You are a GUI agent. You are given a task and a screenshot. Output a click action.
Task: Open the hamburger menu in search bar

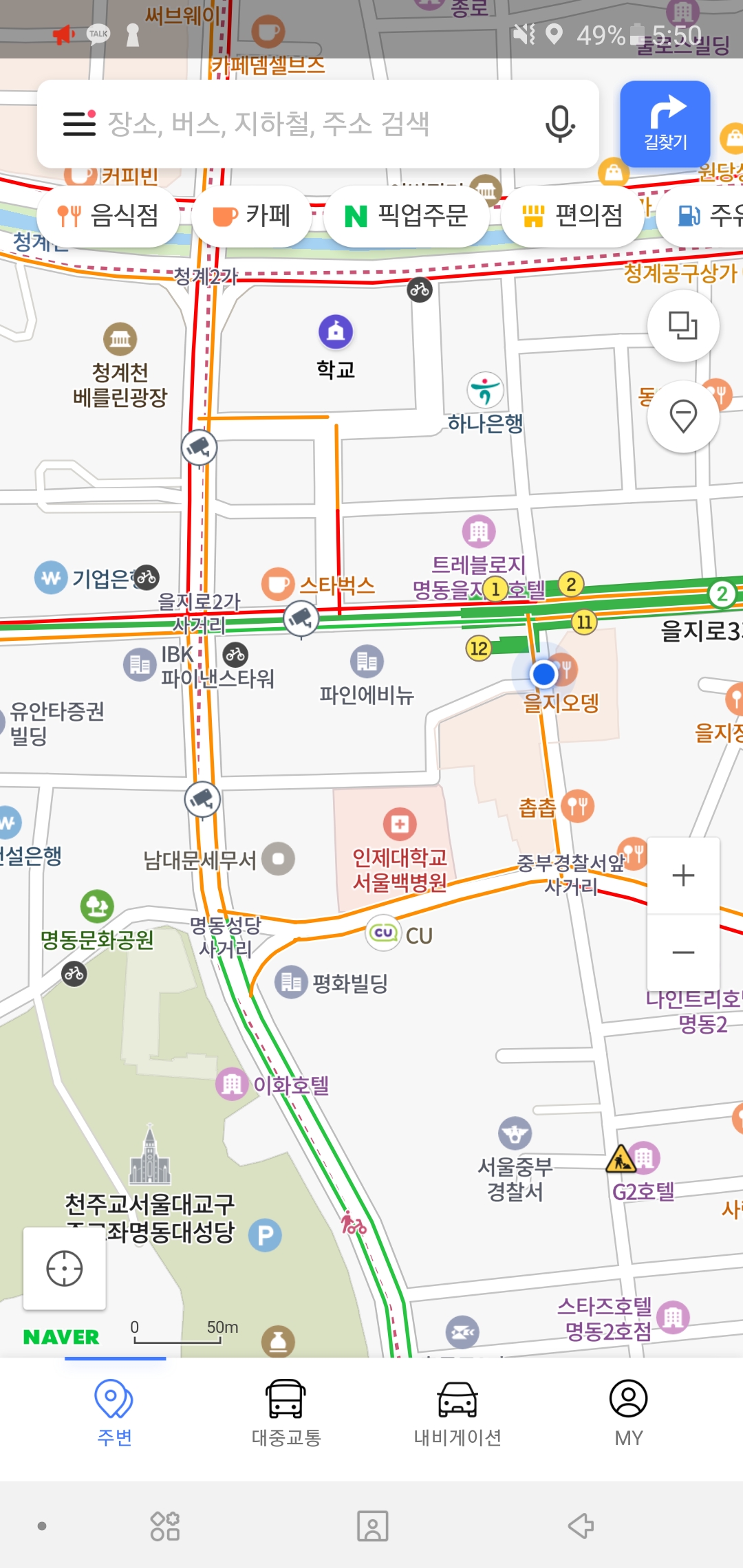click(79, 123)
